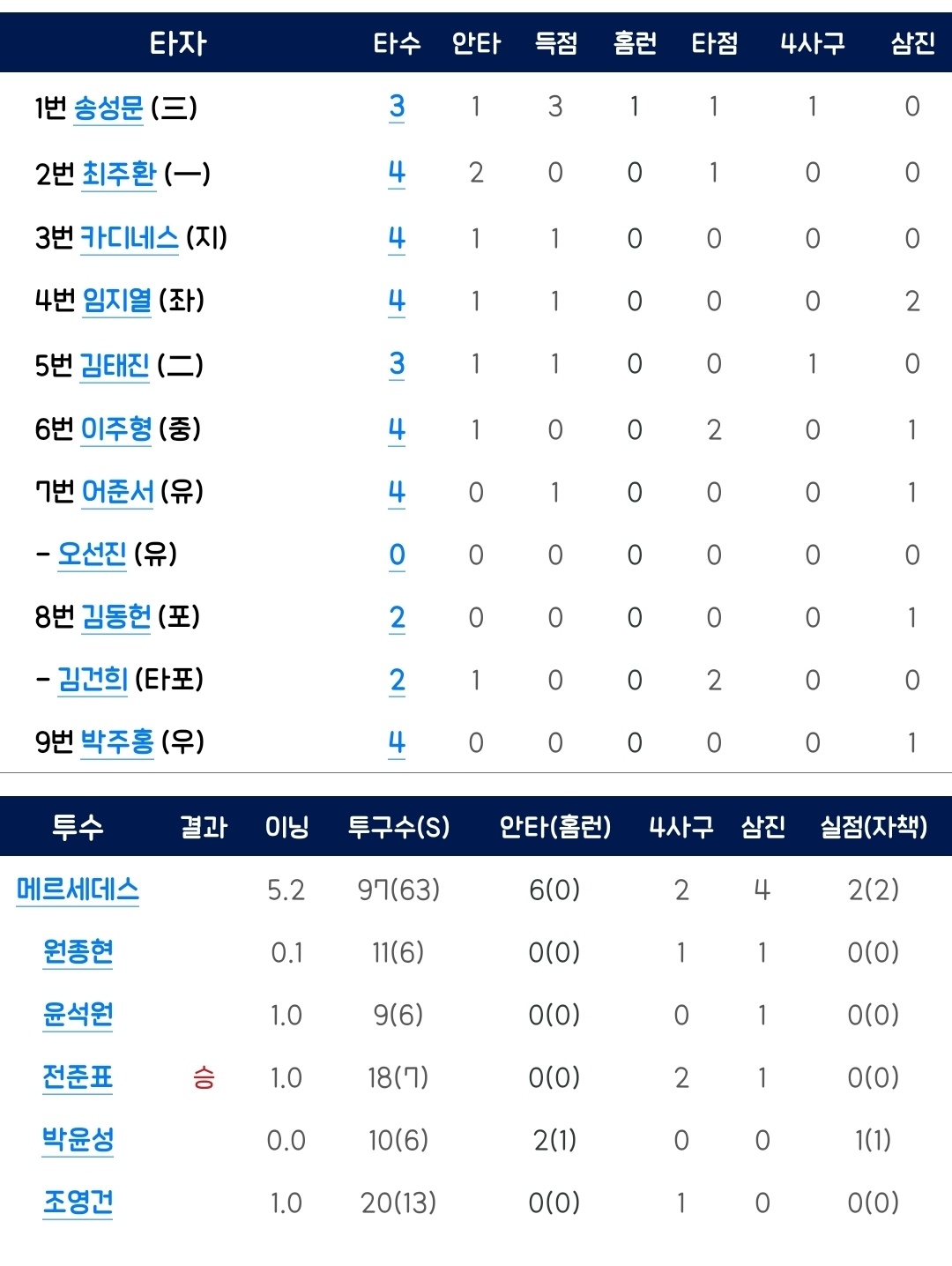Open 최주환's player profile link
Screen dimensions: 952x1266
coord(118,174)
